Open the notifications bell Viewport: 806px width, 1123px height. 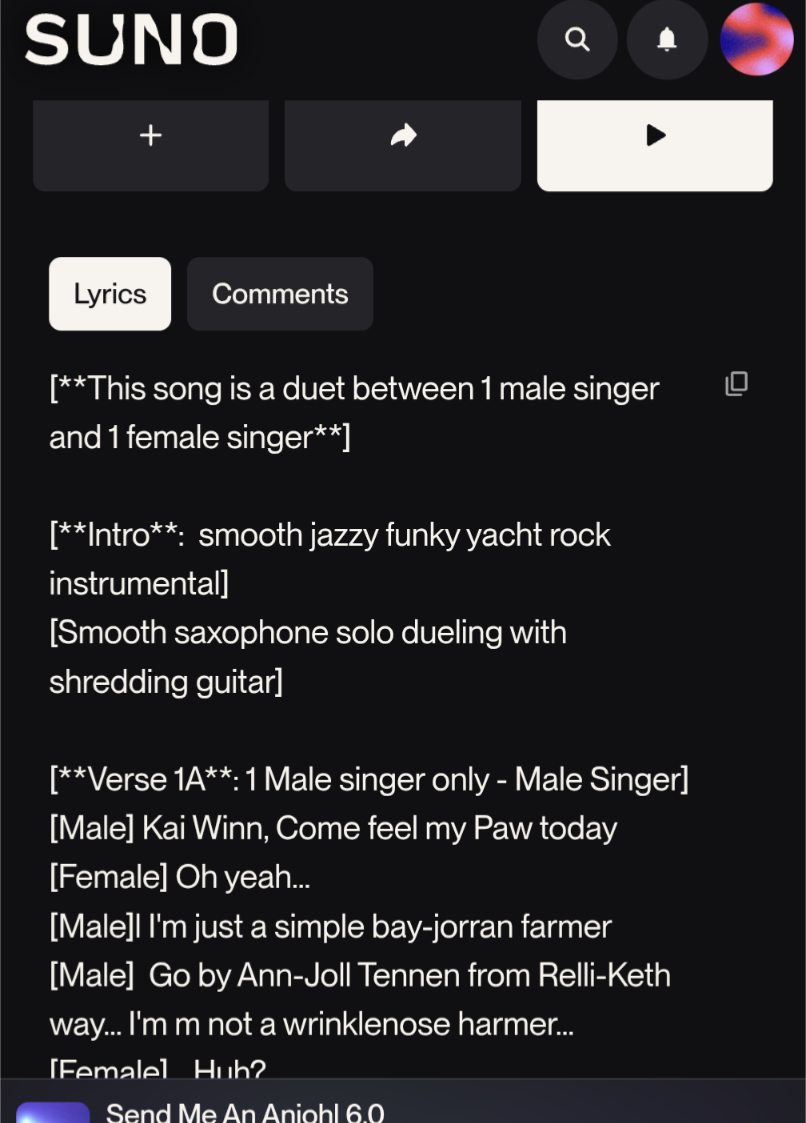(x=667, y=39)
